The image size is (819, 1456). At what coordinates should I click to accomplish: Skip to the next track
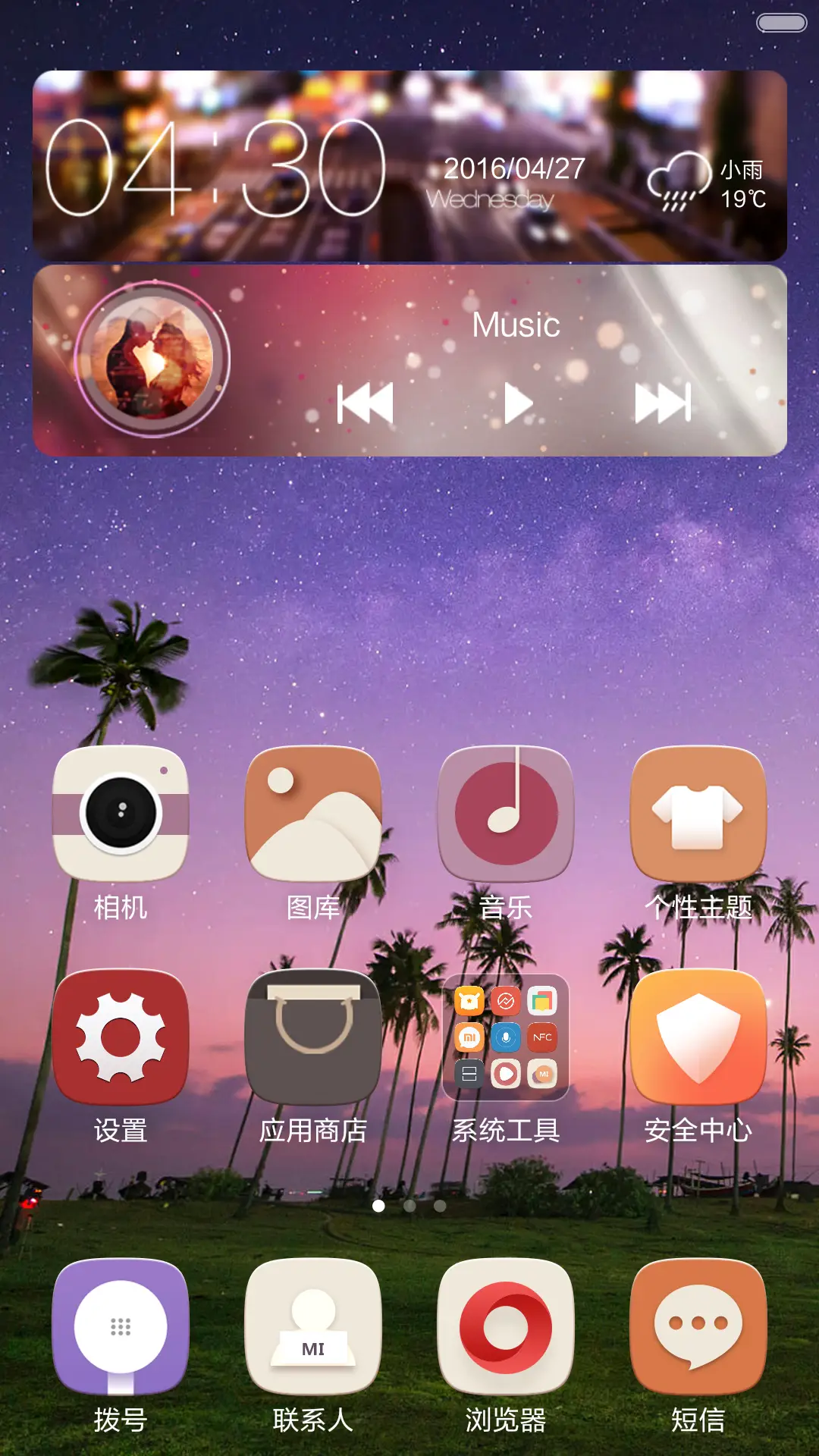pos(663,403)
